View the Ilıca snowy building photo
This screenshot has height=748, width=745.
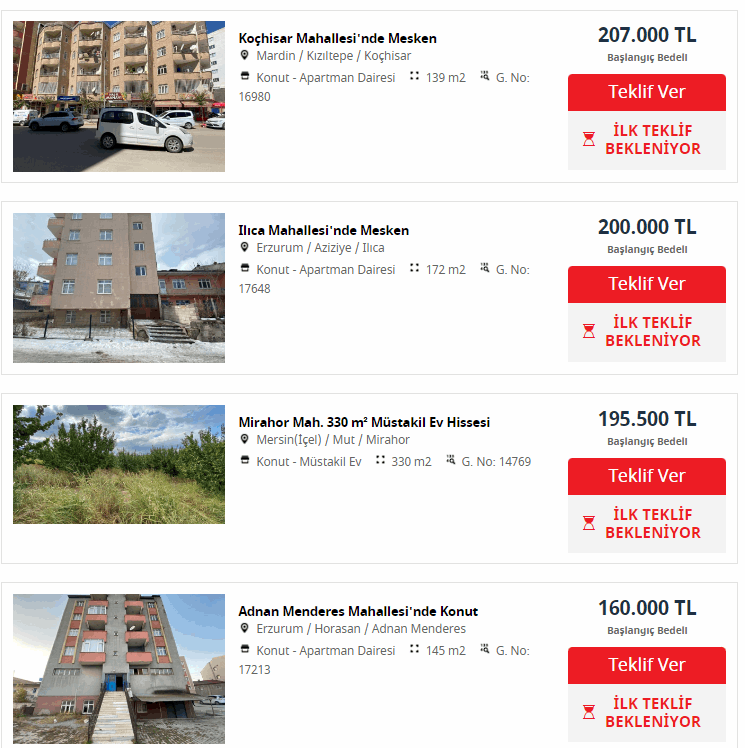tap(119, 287)
